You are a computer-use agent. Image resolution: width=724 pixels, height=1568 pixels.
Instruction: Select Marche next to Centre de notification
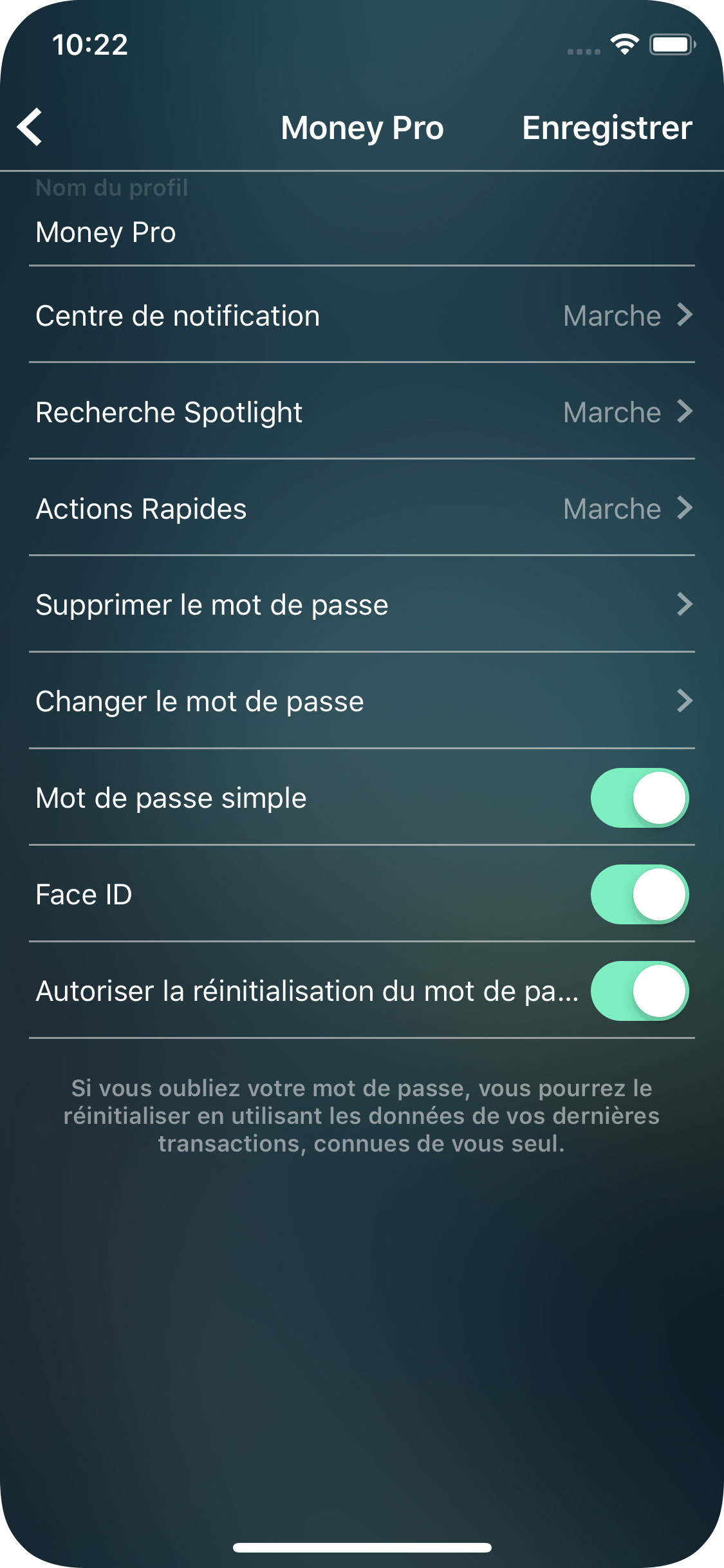(x=611, y=315)
